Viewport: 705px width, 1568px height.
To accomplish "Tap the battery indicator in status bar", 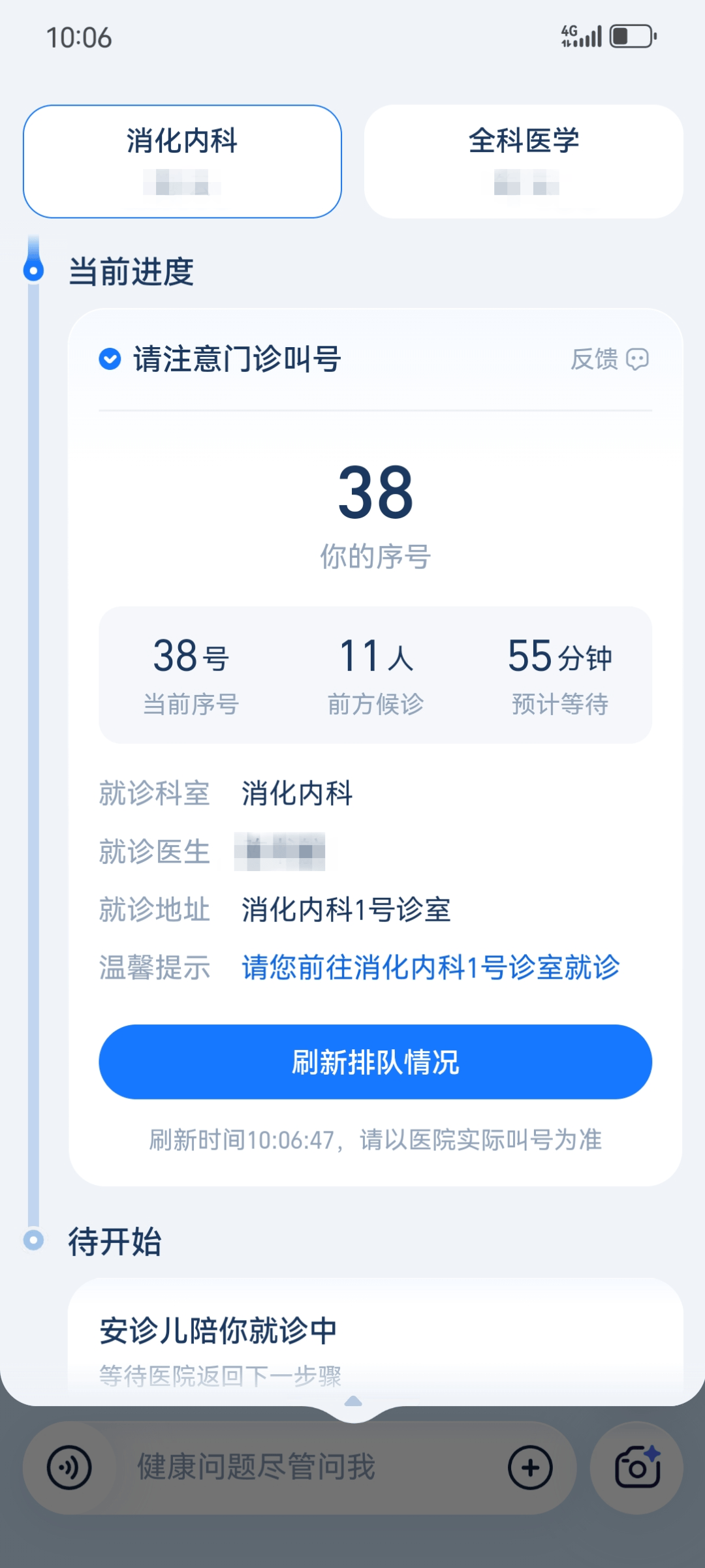I will click(628, 37).
